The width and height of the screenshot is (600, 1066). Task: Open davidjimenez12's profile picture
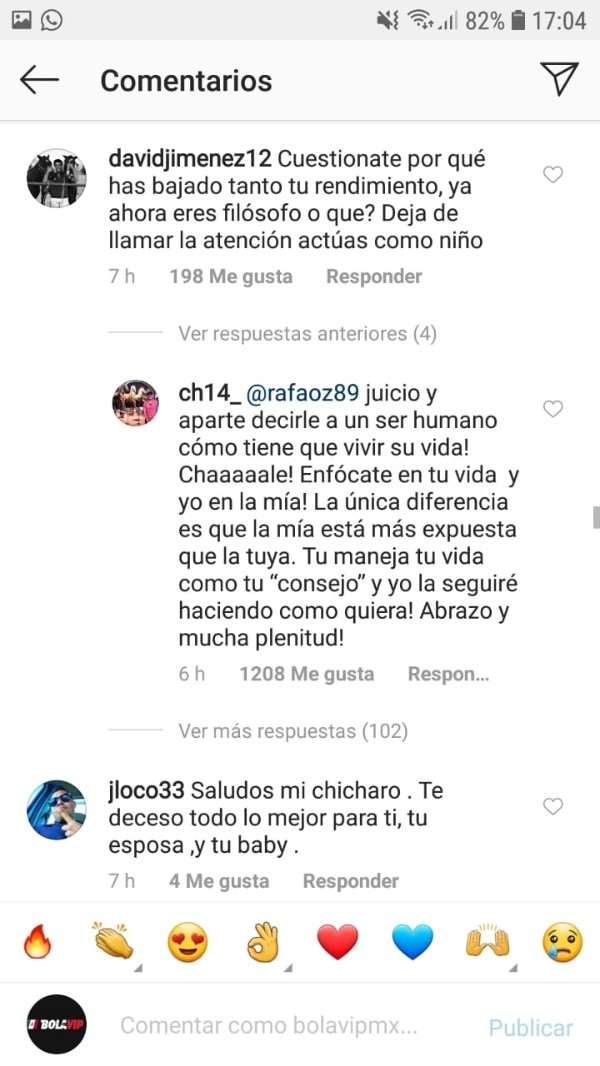56,178
